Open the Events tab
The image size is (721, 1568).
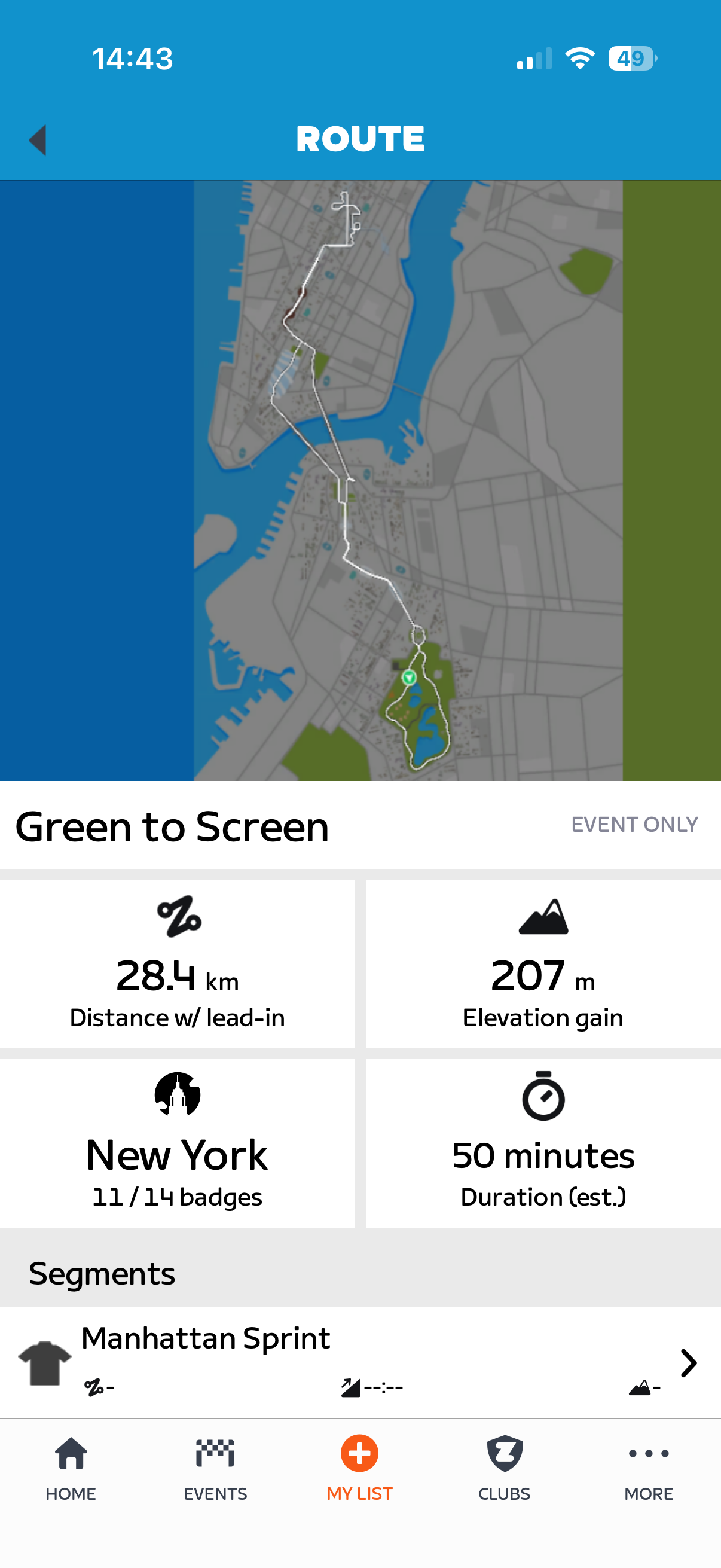[215, 1468]
